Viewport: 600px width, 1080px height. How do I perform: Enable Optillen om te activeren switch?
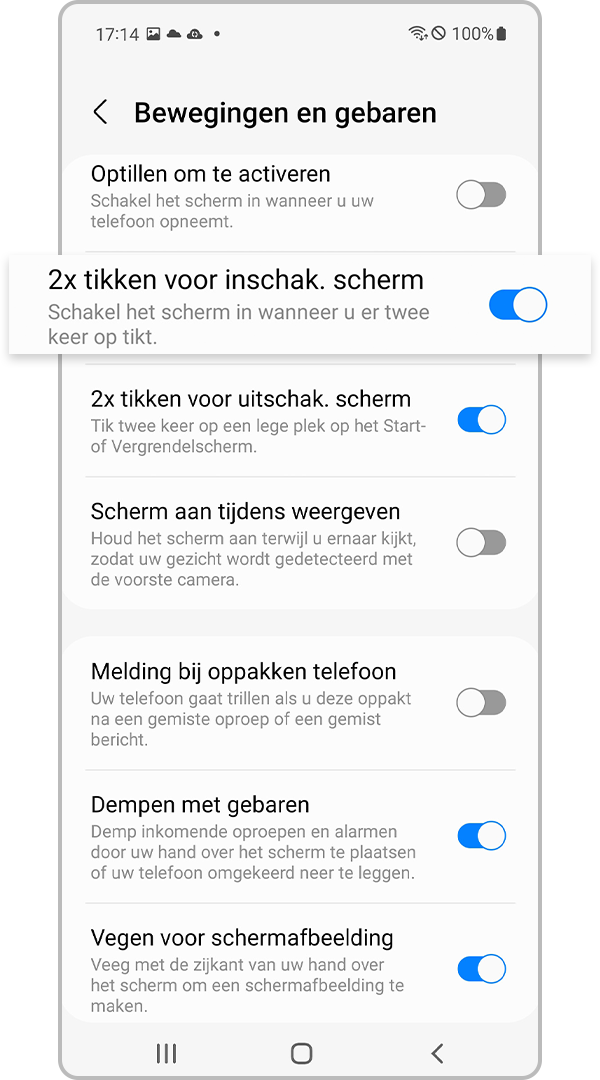tap(481, 195)
